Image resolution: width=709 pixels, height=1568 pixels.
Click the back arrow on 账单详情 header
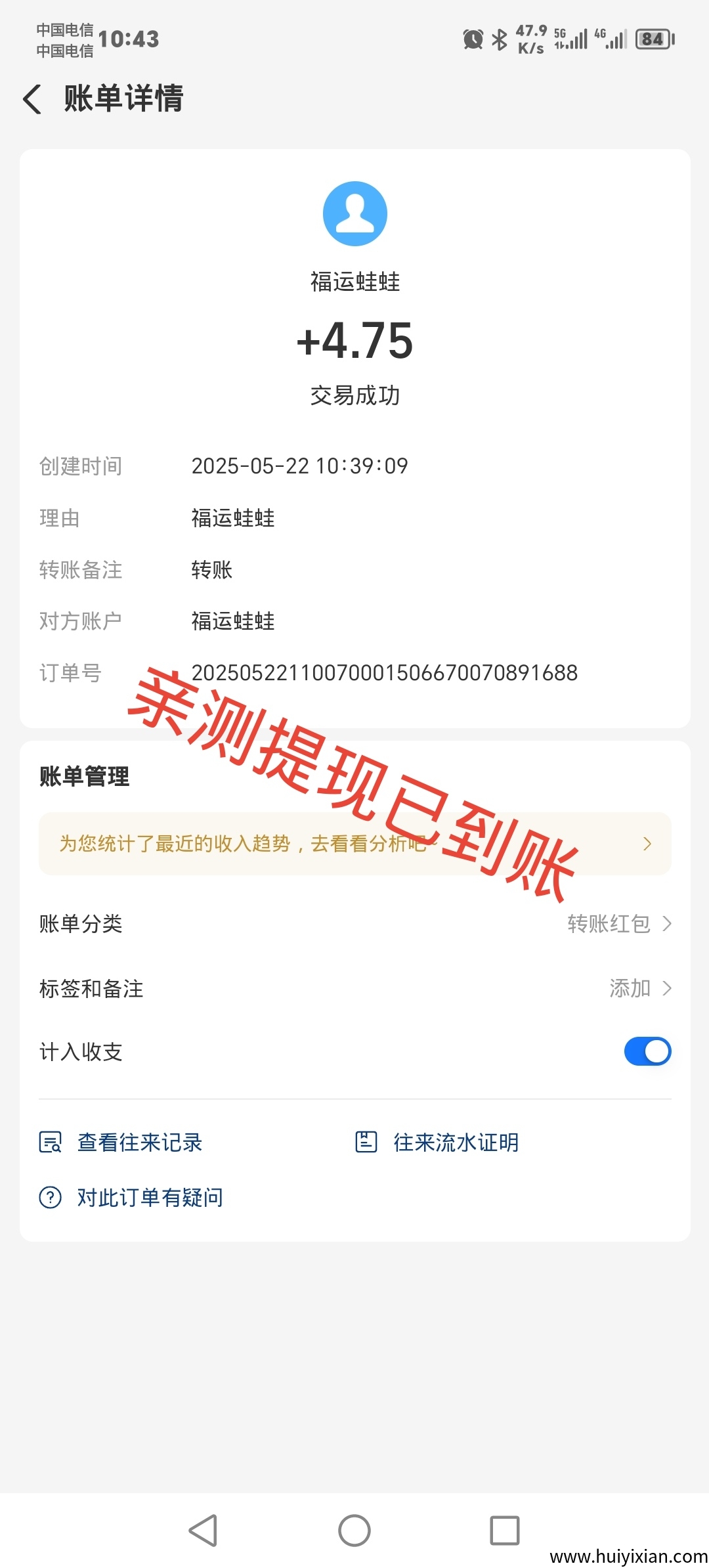coord(32,99)
